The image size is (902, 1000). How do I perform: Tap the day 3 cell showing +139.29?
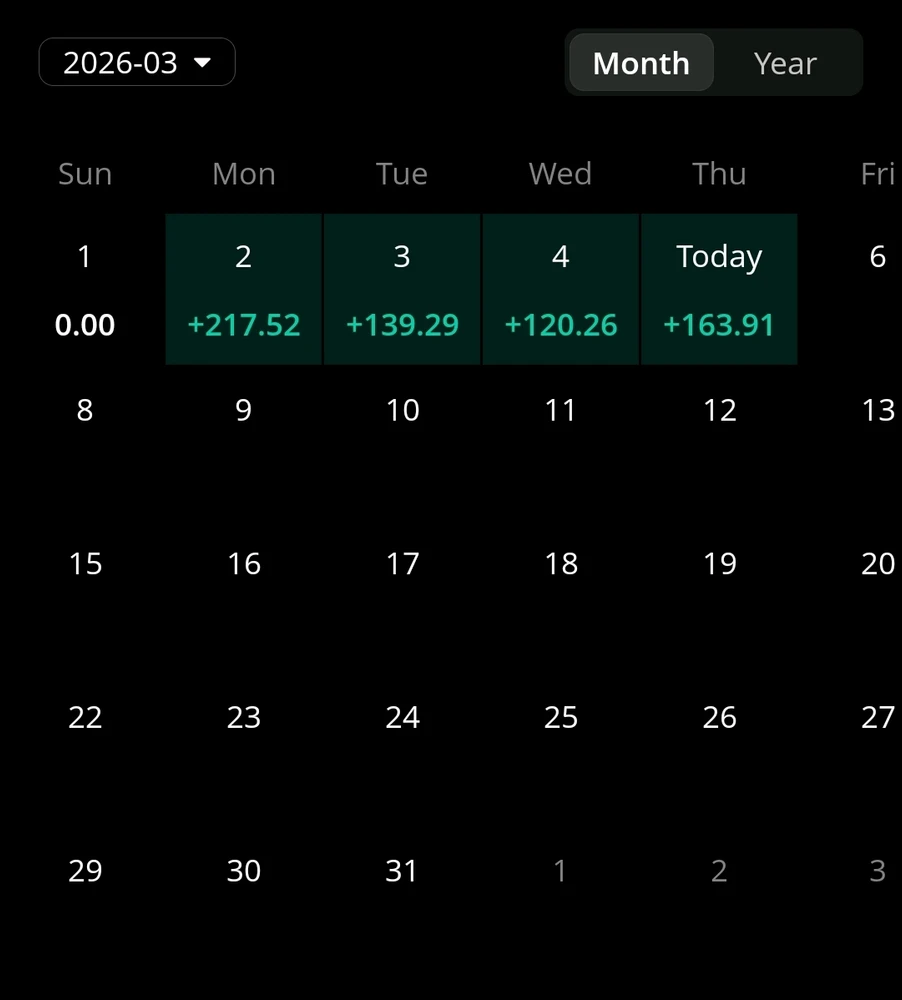402,289
